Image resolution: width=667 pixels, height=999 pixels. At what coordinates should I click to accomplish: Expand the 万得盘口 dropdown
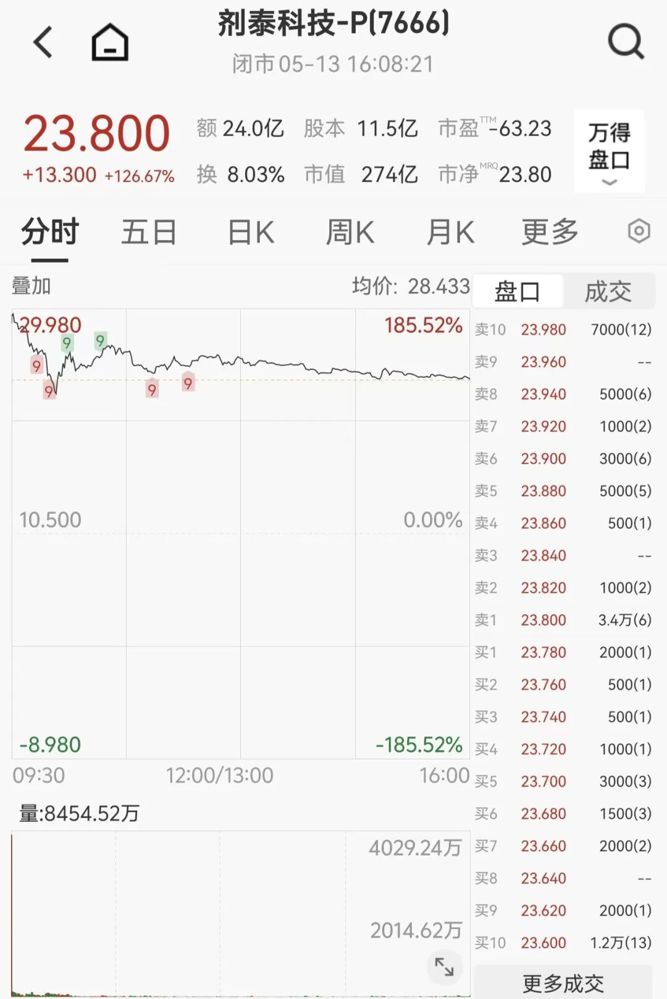[x=609, y=152]
